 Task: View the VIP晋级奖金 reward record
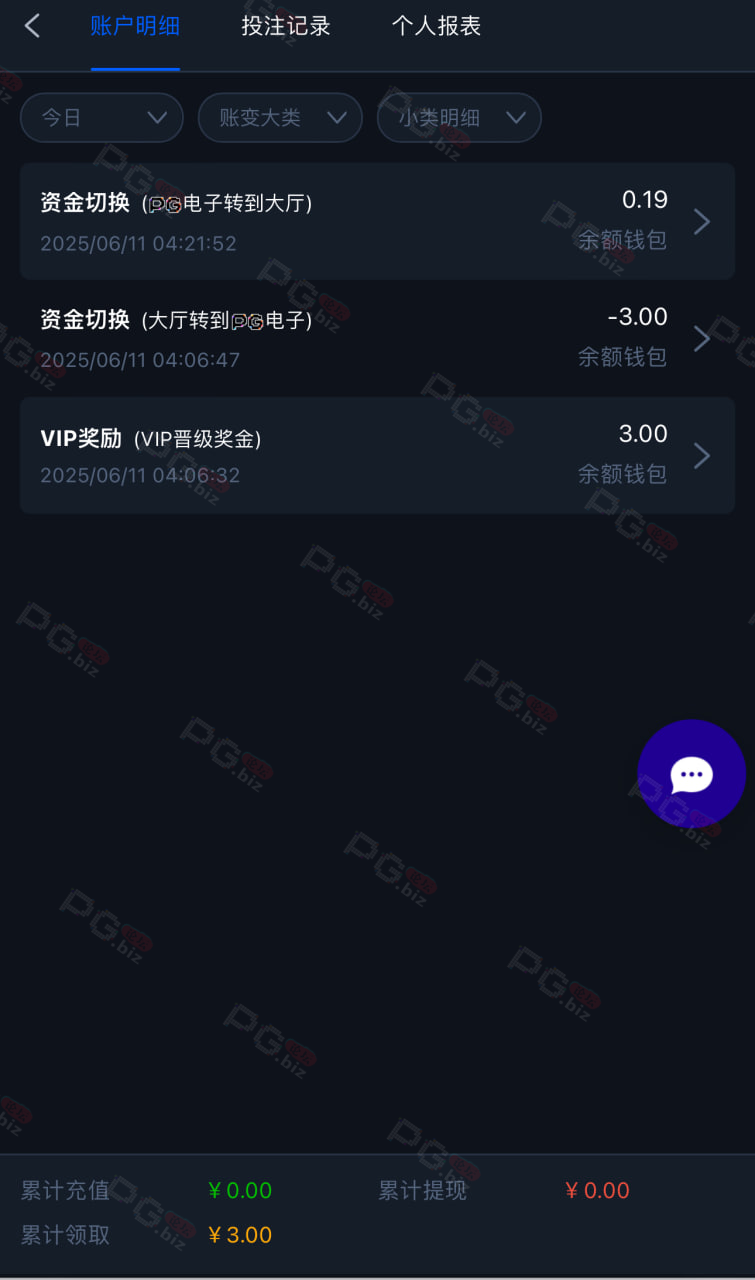[377, 455]
